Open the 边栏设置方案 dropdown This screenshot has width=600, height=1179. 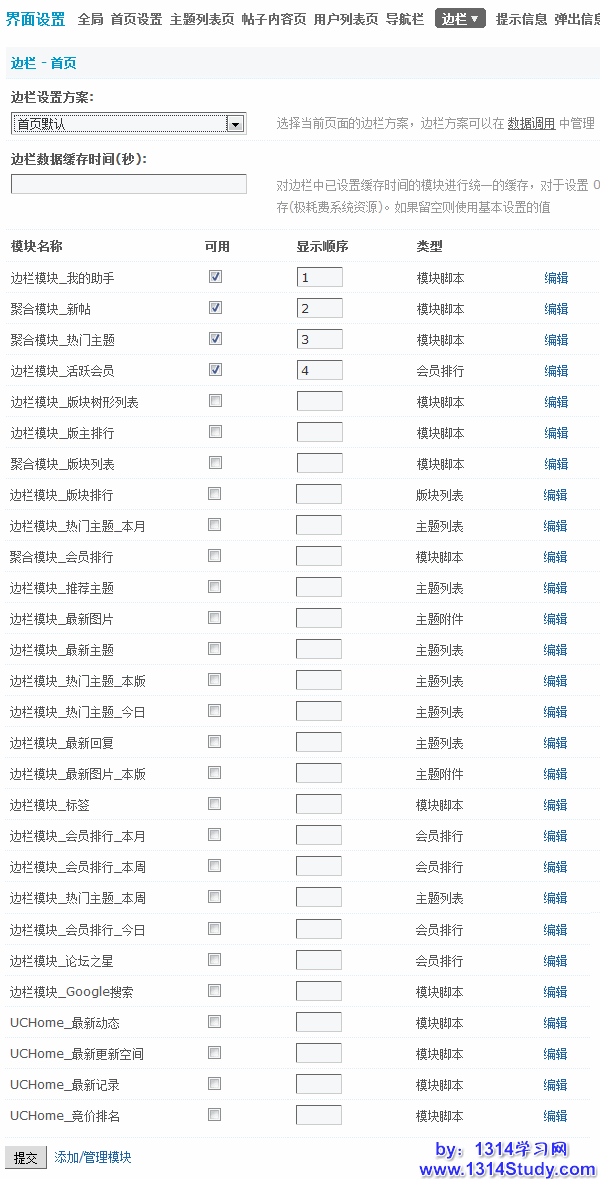click(128, 124)
